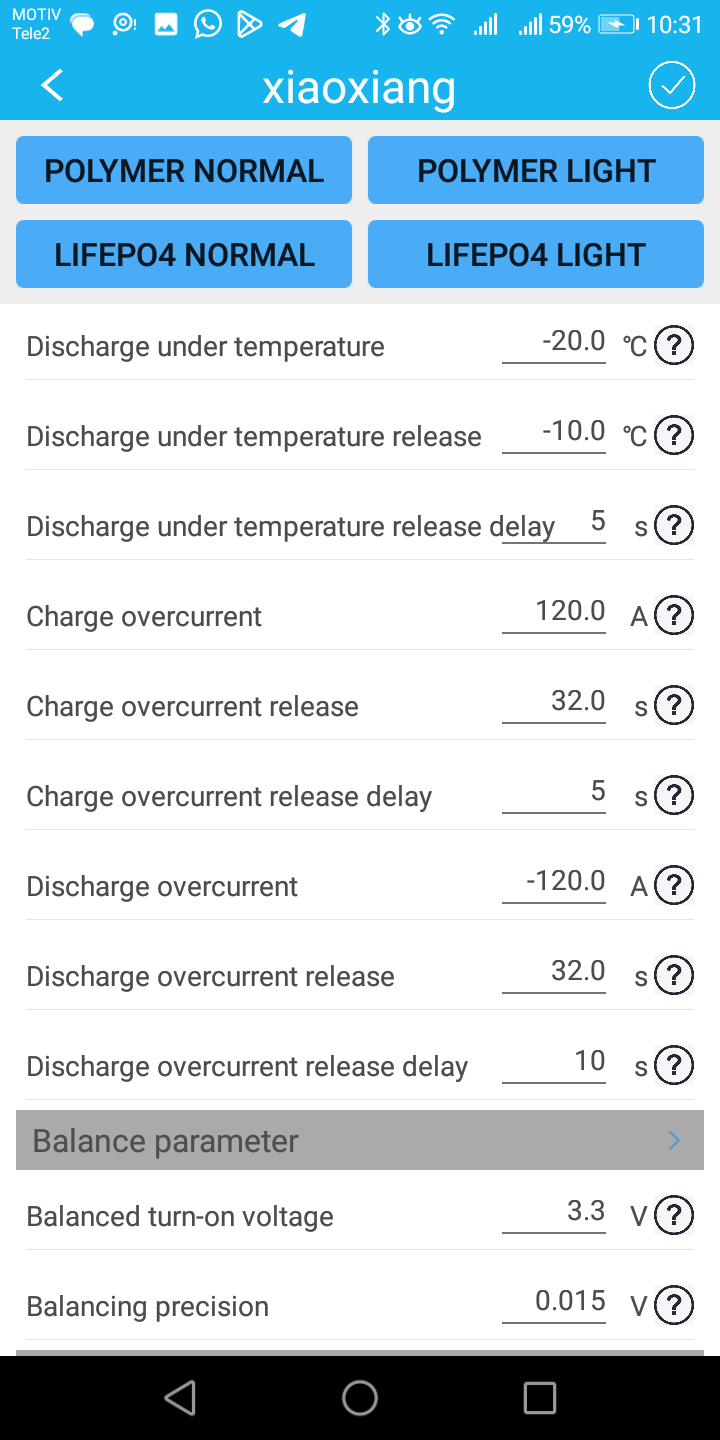Show help for Balancing precision
The width and height of the screenshot is (720, 1440).
[674, 1305]
